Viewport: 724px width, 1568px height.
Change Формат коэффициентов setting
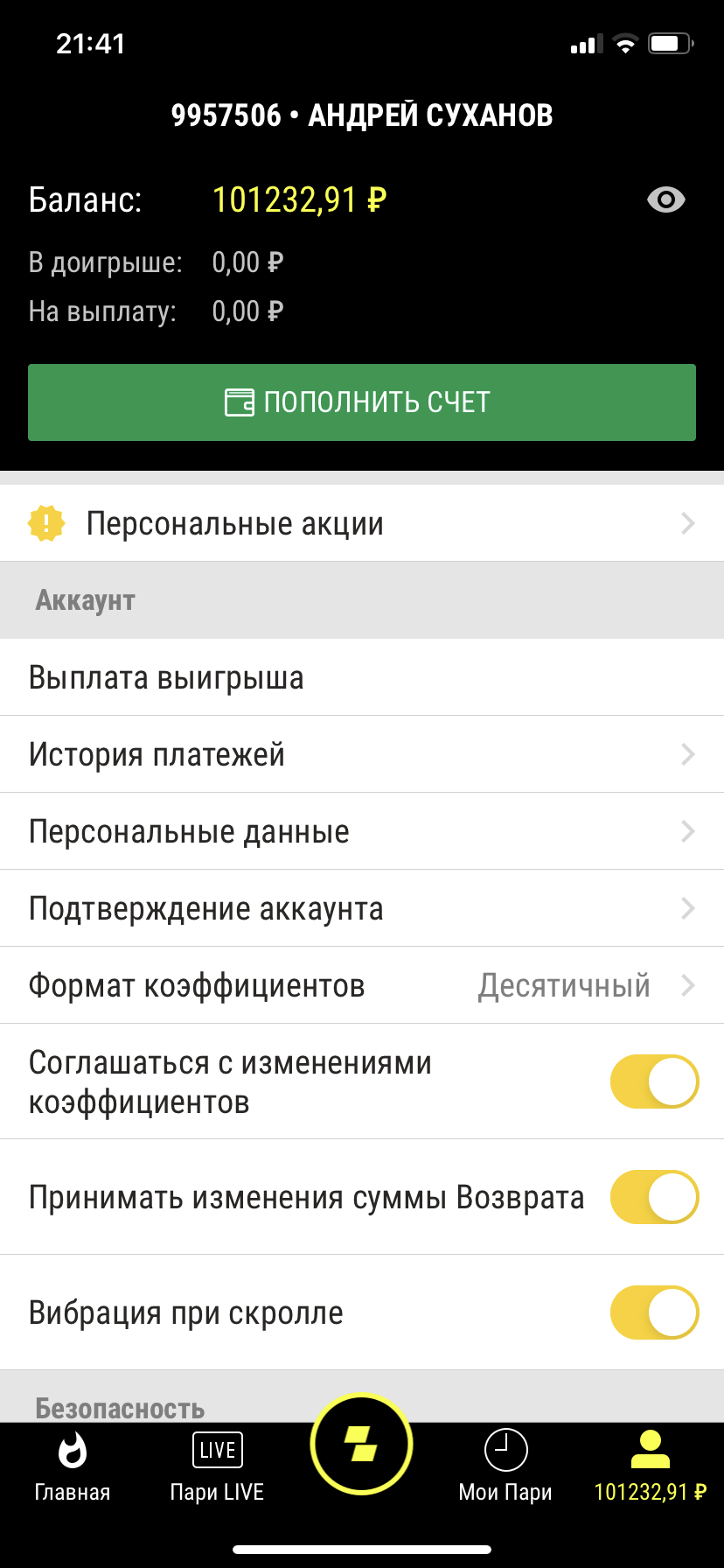(362, 985)
